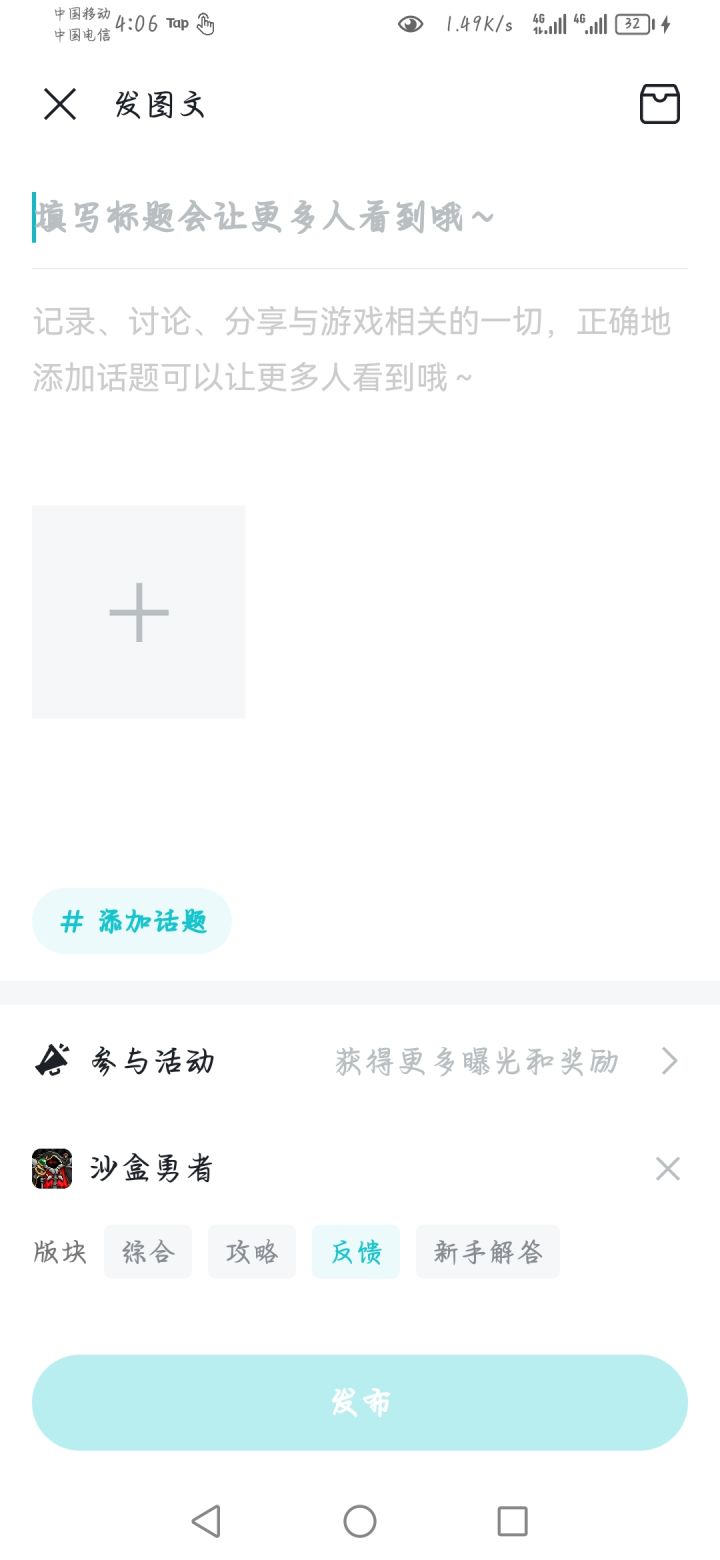Keep 反馈 tab selected by clicking it

click(x=355, y=1251)
